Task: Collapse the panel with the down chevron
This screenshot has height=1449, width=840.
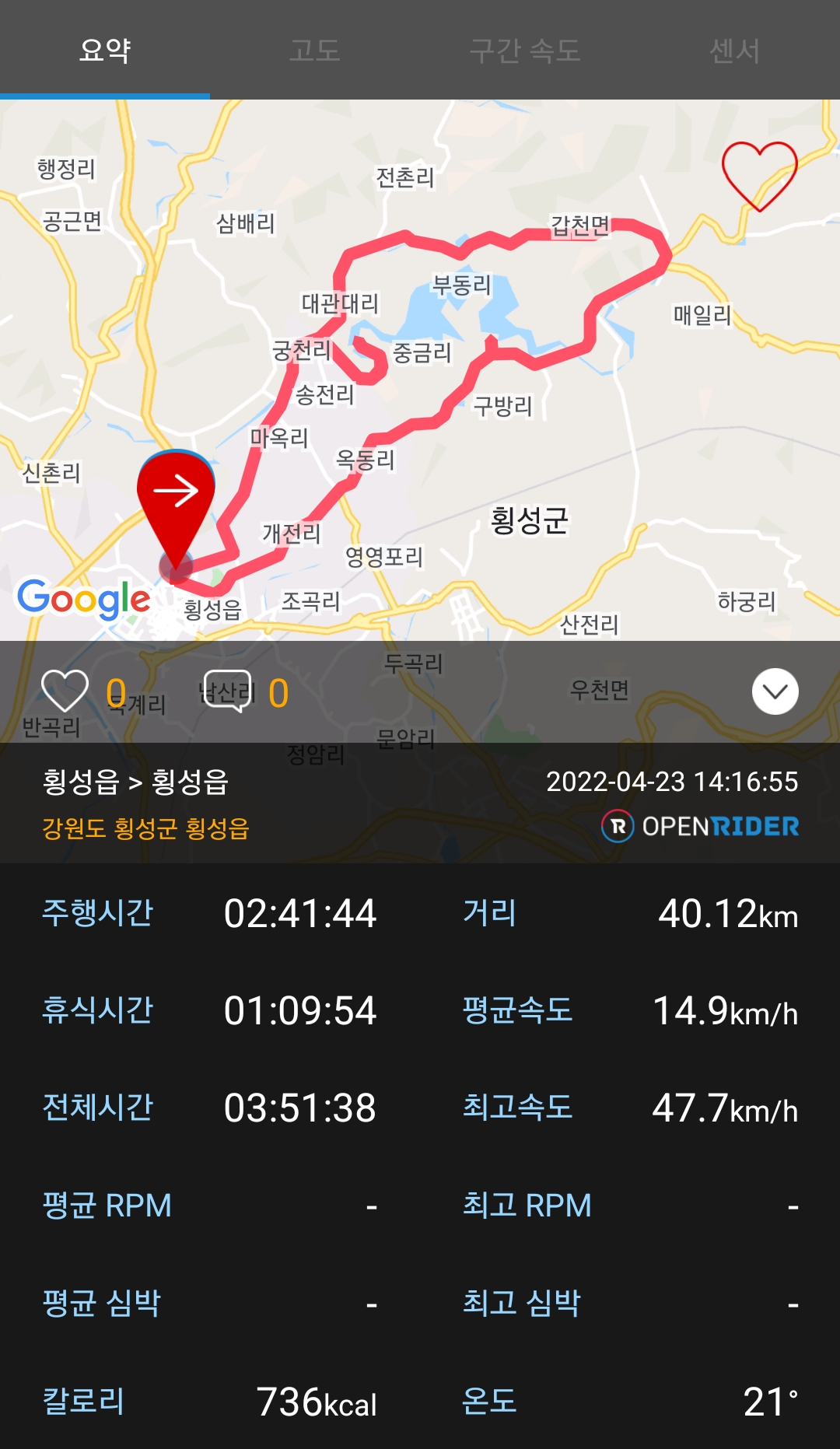Action: coord(775,691)
